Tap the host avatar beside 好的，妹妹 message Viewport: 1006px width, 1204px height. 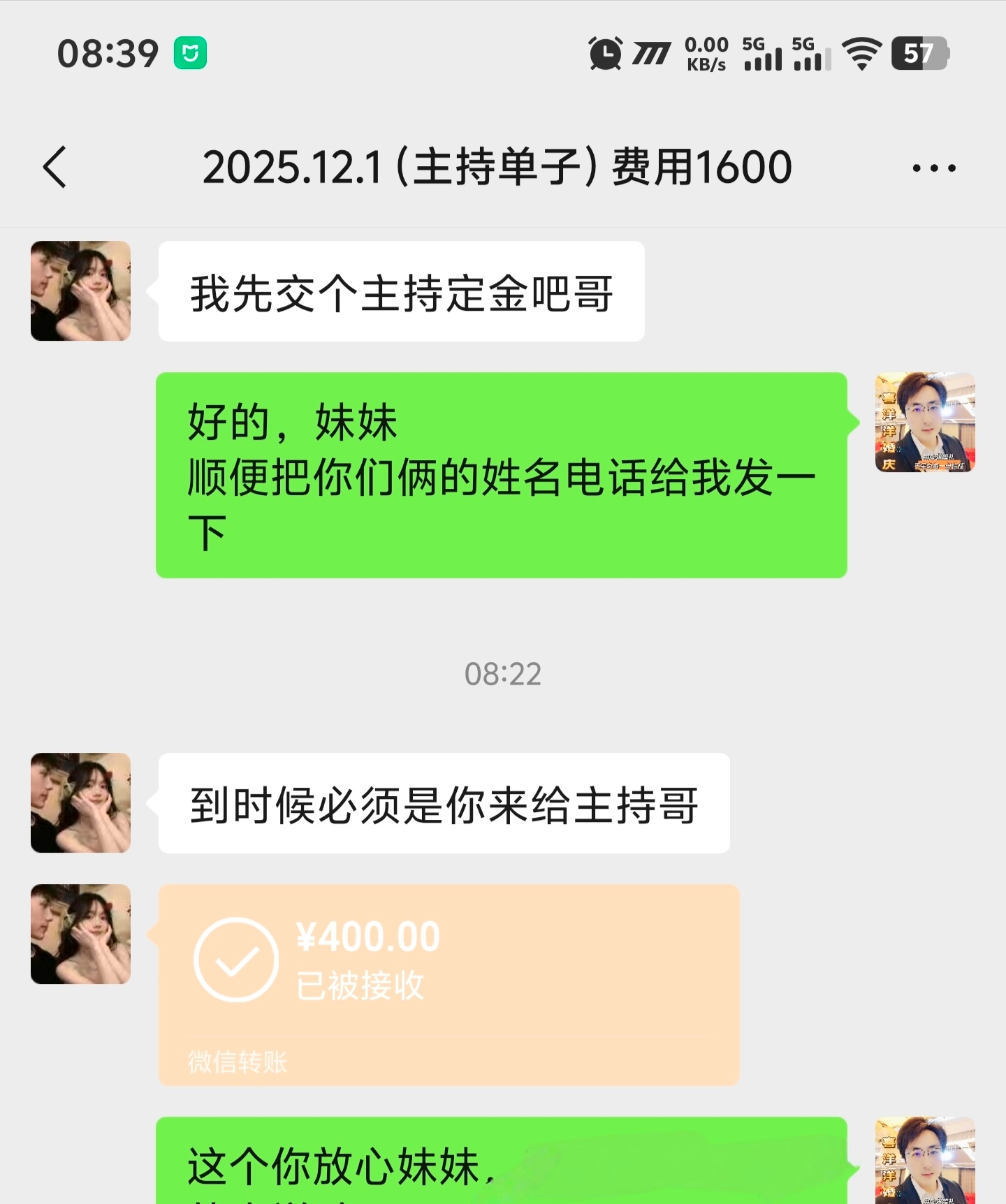point(924,423)
